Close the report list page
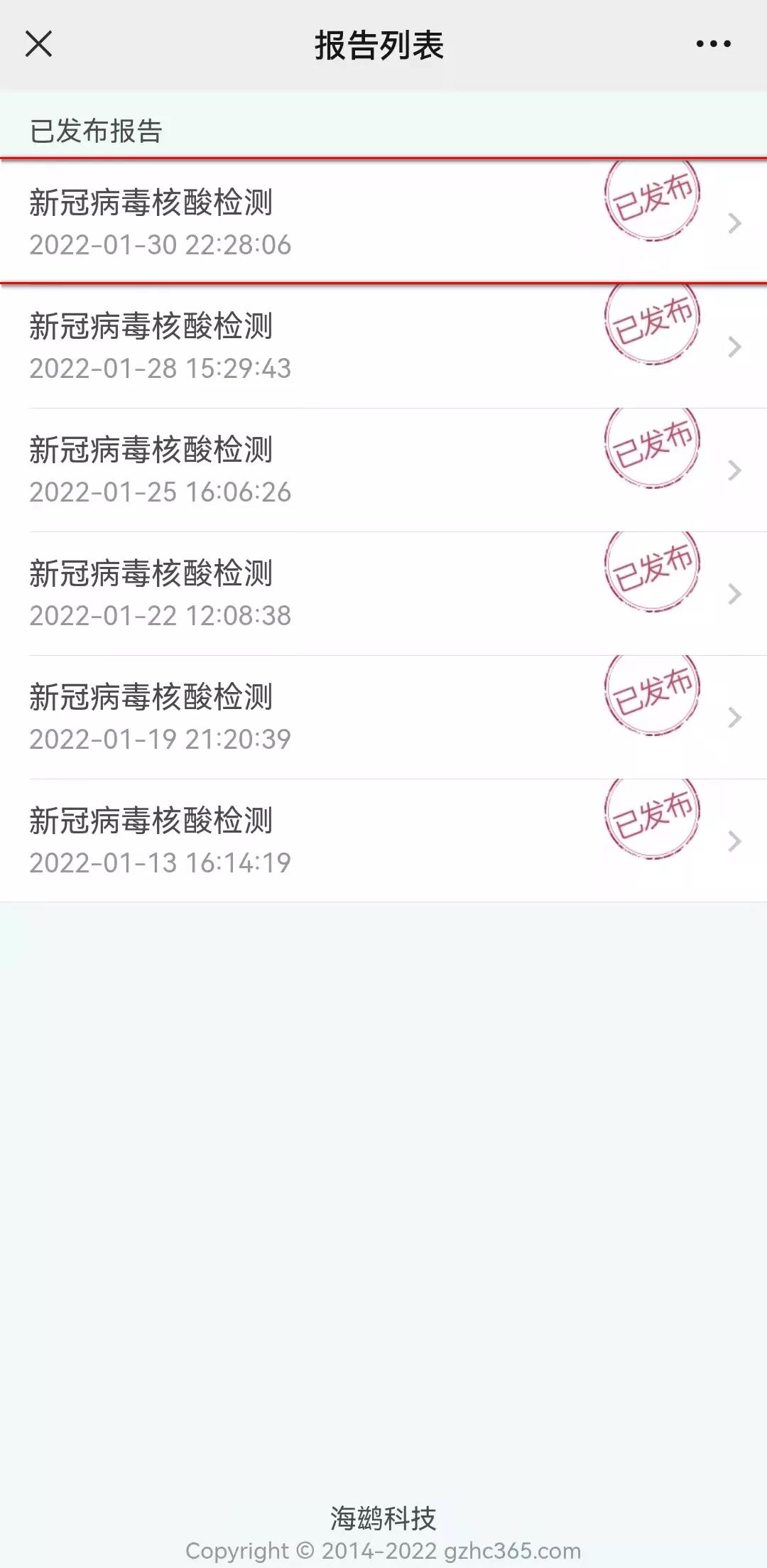767x1568 pixels. point(38,44)
